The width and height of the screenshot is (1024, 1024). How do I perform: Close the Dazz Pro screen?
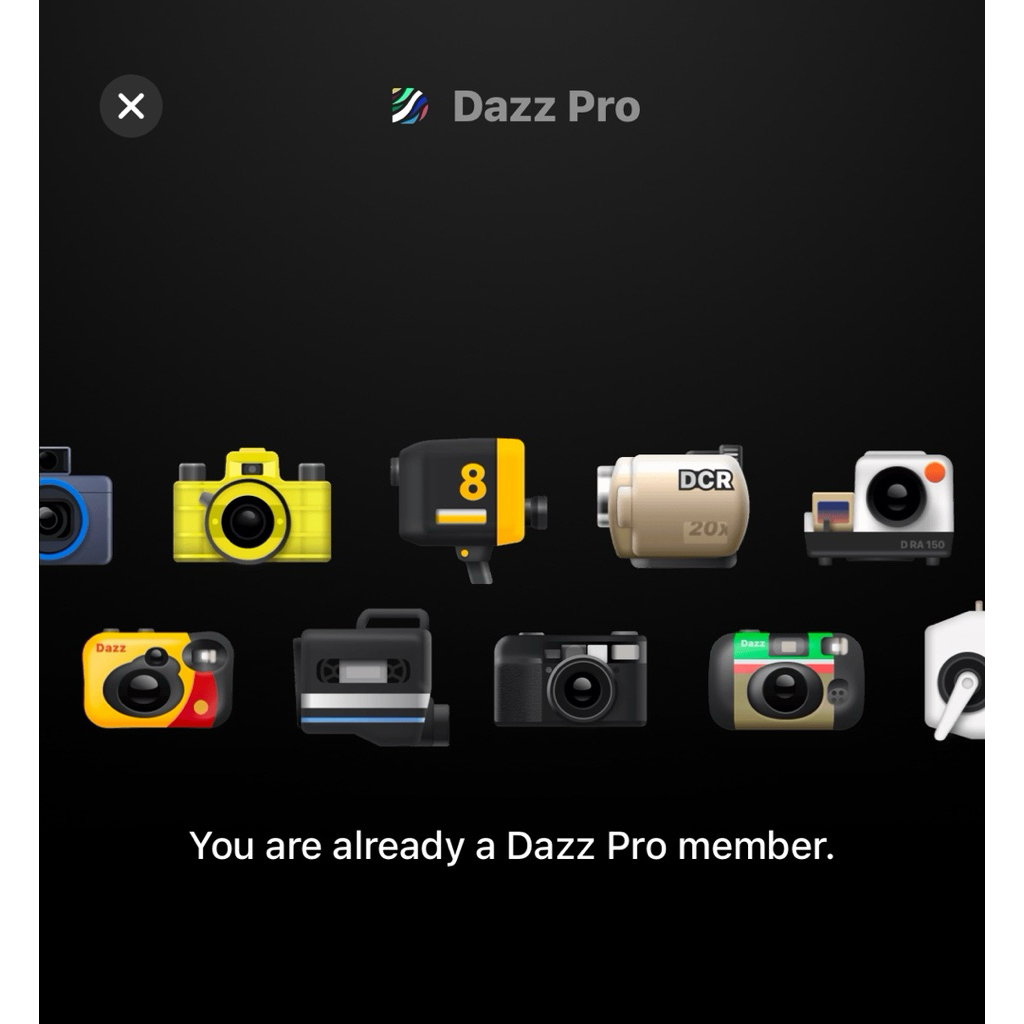pos(131,106)
